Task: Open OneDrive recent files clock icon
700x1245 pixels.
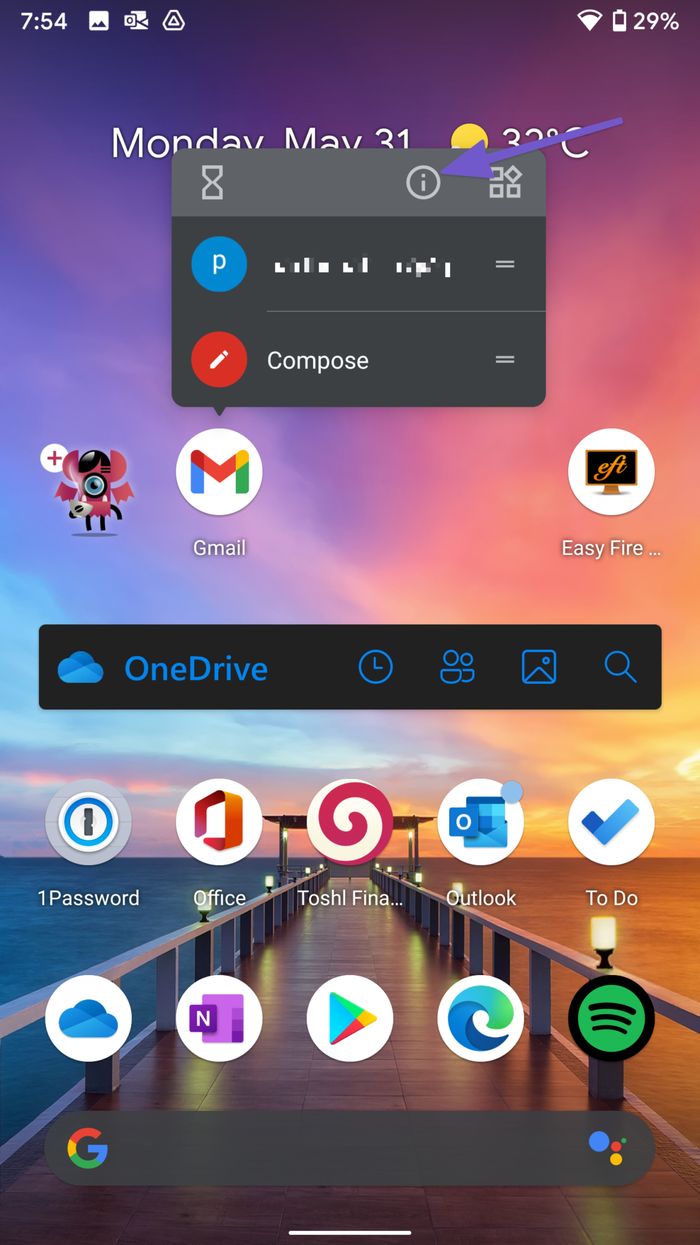Action: [x=376, y=667]
